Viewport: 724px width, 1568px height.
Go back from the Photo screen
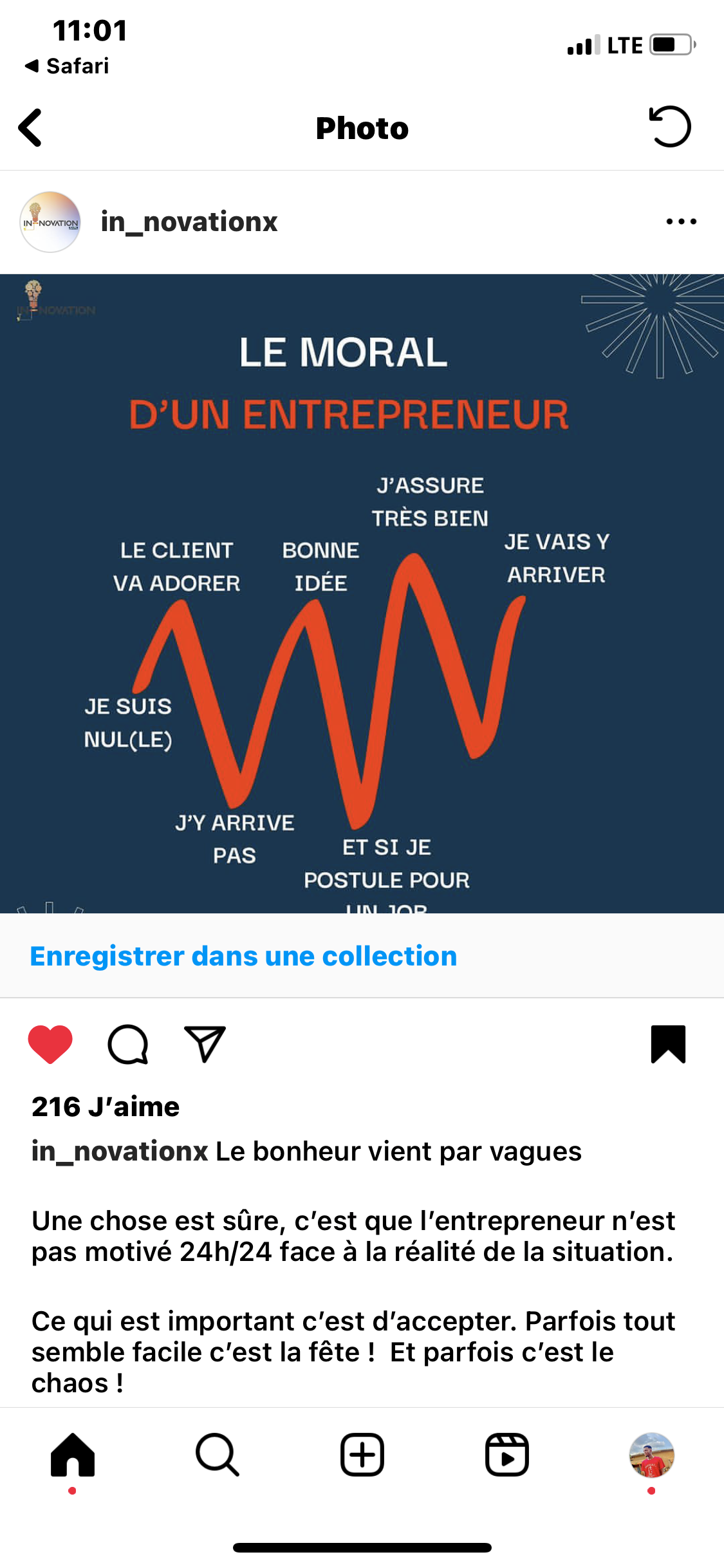point(30,127)
